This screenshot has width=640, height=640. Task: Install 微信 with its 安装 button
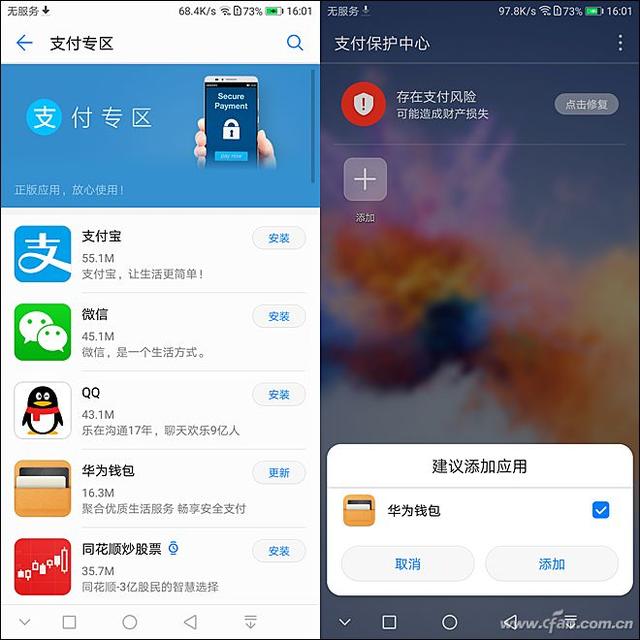click(x=278, y=316)
